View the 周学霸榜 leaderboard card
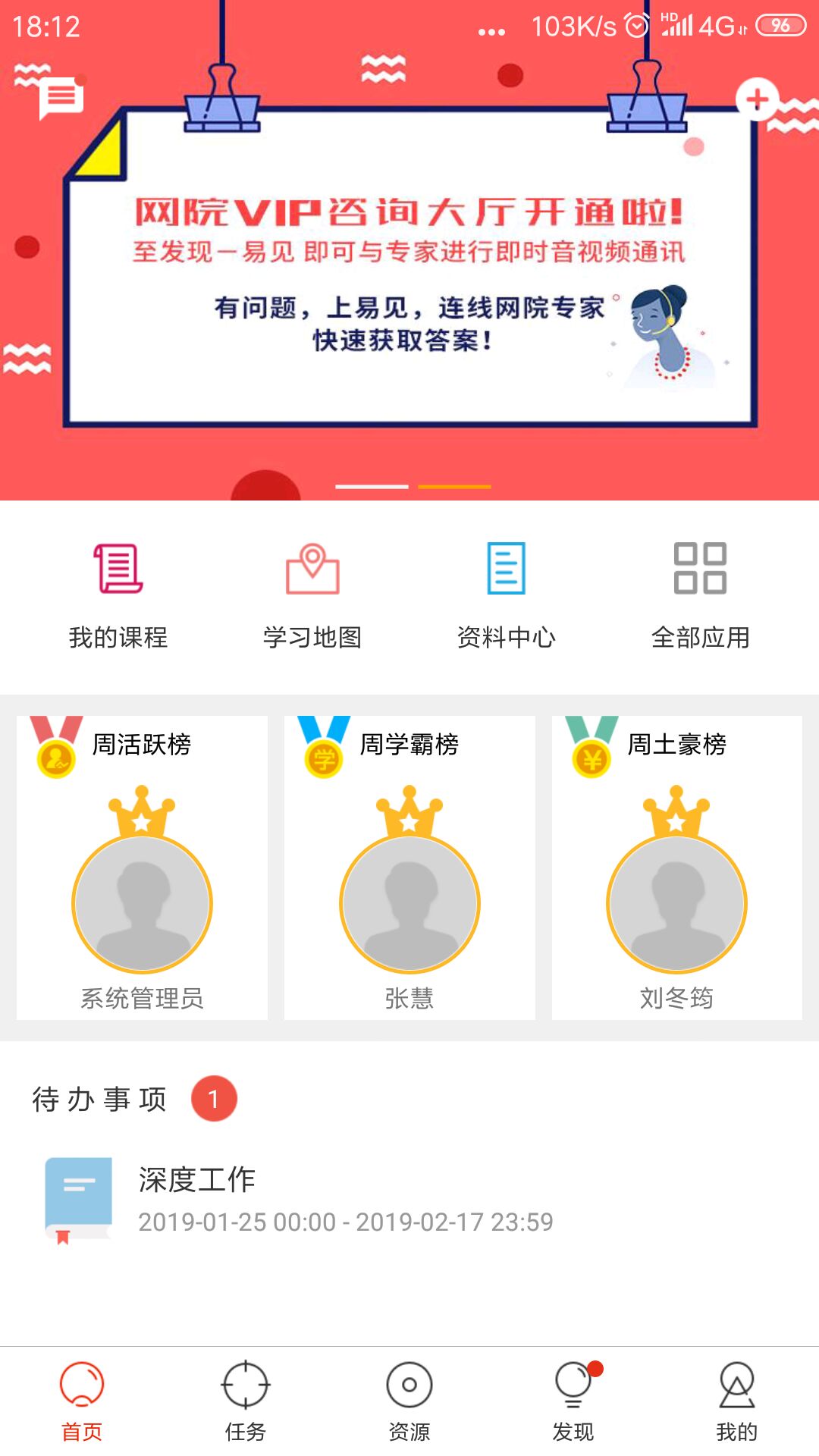This screenshot has width=819, height=1456. tap(409, 868)
